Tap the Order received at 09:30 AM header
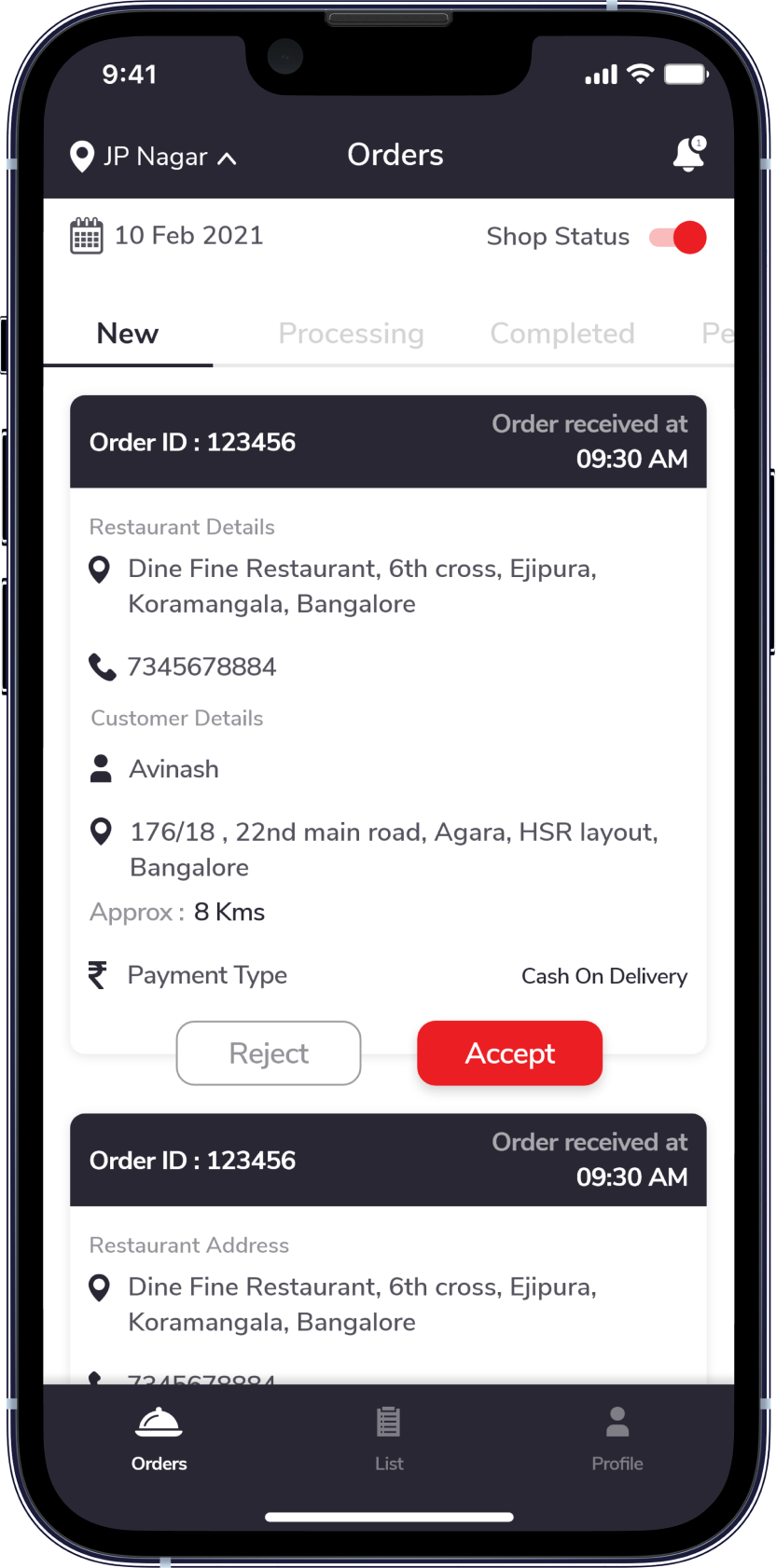This screenshot has width=776, height=1568. click(x=589, y=440)
